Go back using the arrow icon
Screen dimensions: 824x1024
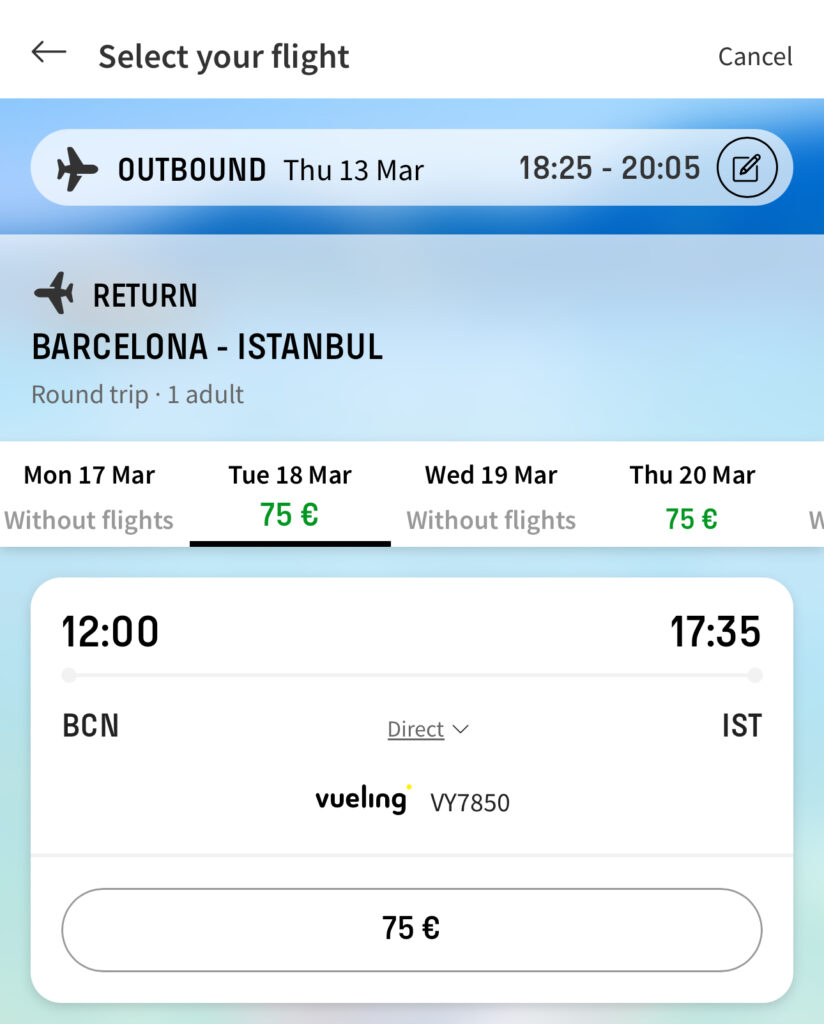pos(48,54)
